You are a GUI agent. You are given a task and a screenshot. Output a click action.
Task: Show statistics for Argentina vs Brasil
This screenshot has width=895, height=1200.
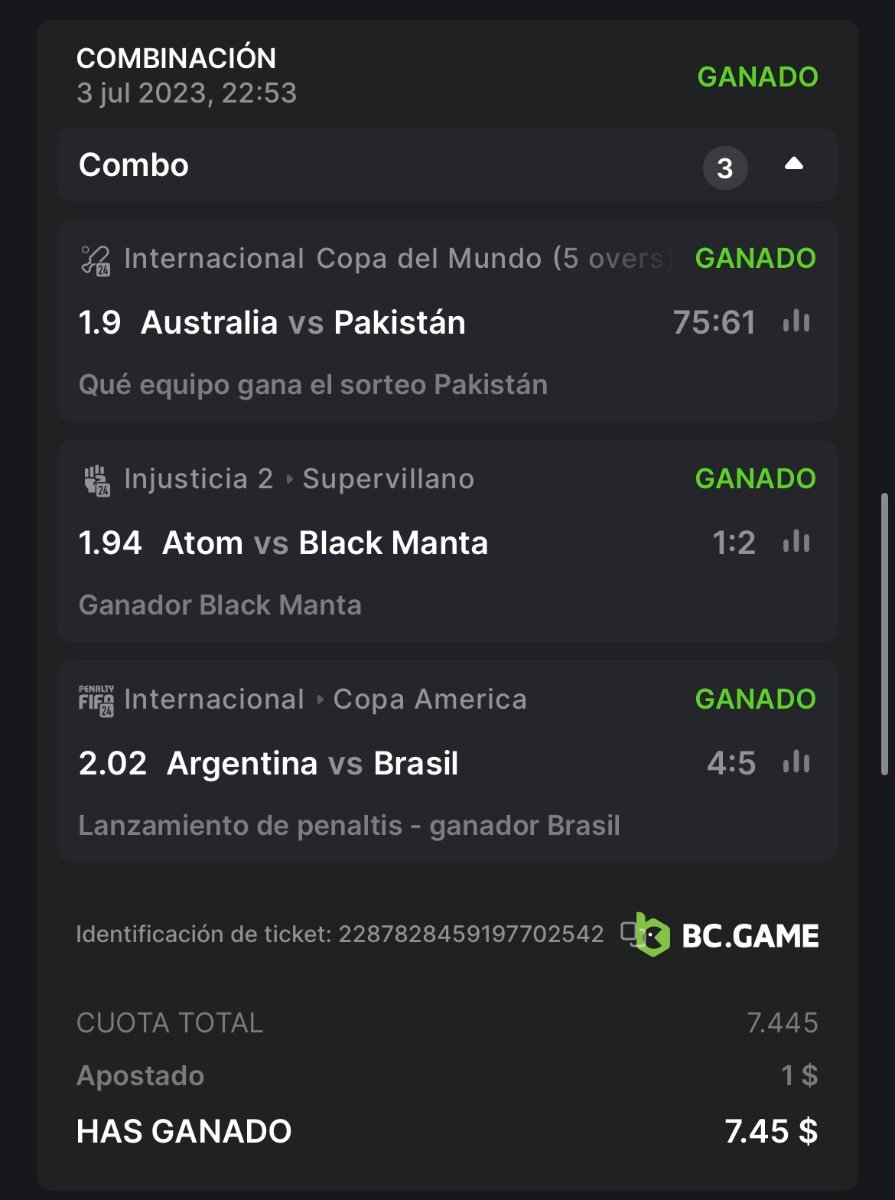coord(796,763)
